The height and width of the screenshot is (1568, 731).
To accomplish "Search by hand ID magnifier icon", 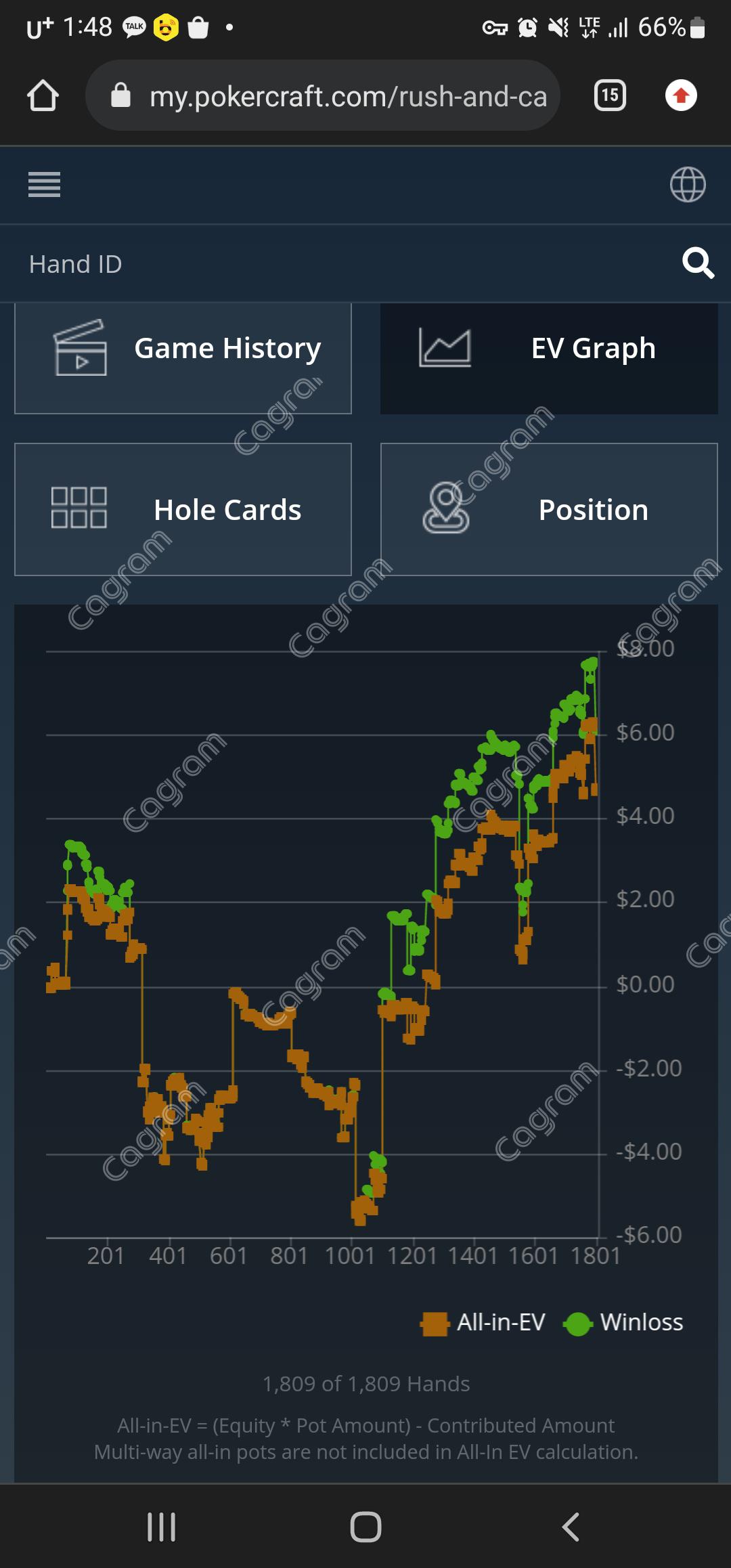I will point(698,263).
